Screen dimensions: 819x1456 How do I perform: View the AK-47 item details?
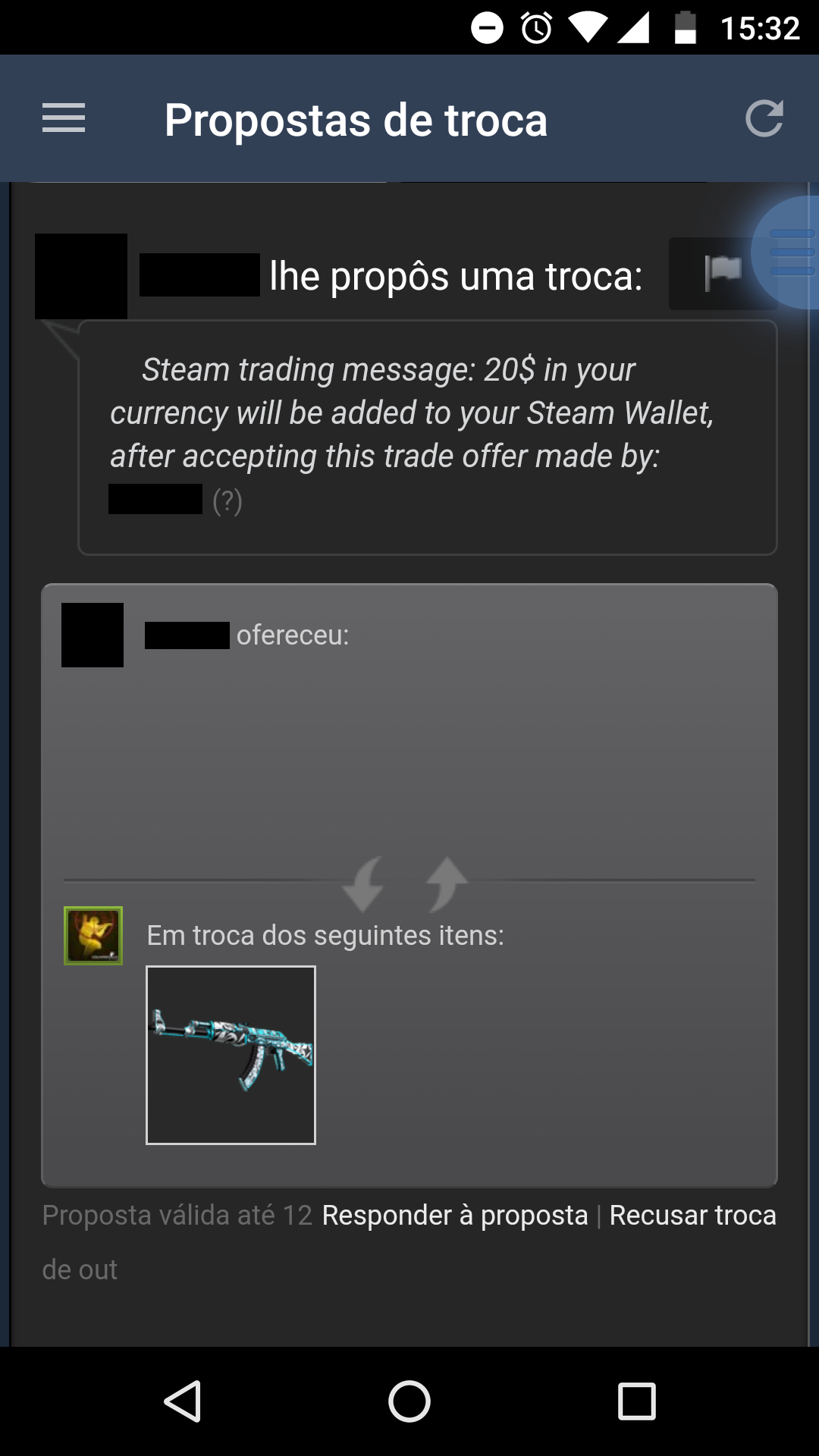tap(231, 1054)
